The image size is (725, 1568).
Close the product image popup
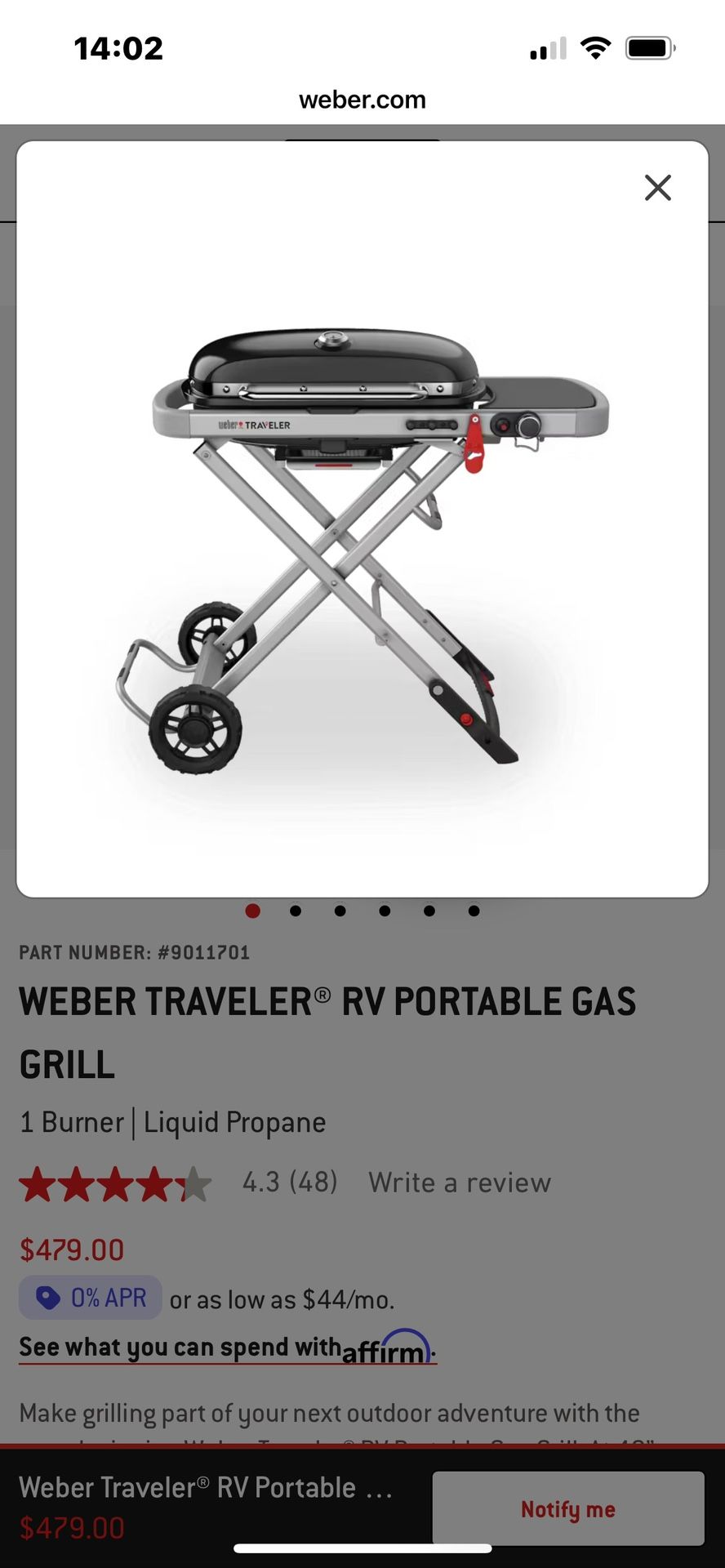tap(658, 187)
